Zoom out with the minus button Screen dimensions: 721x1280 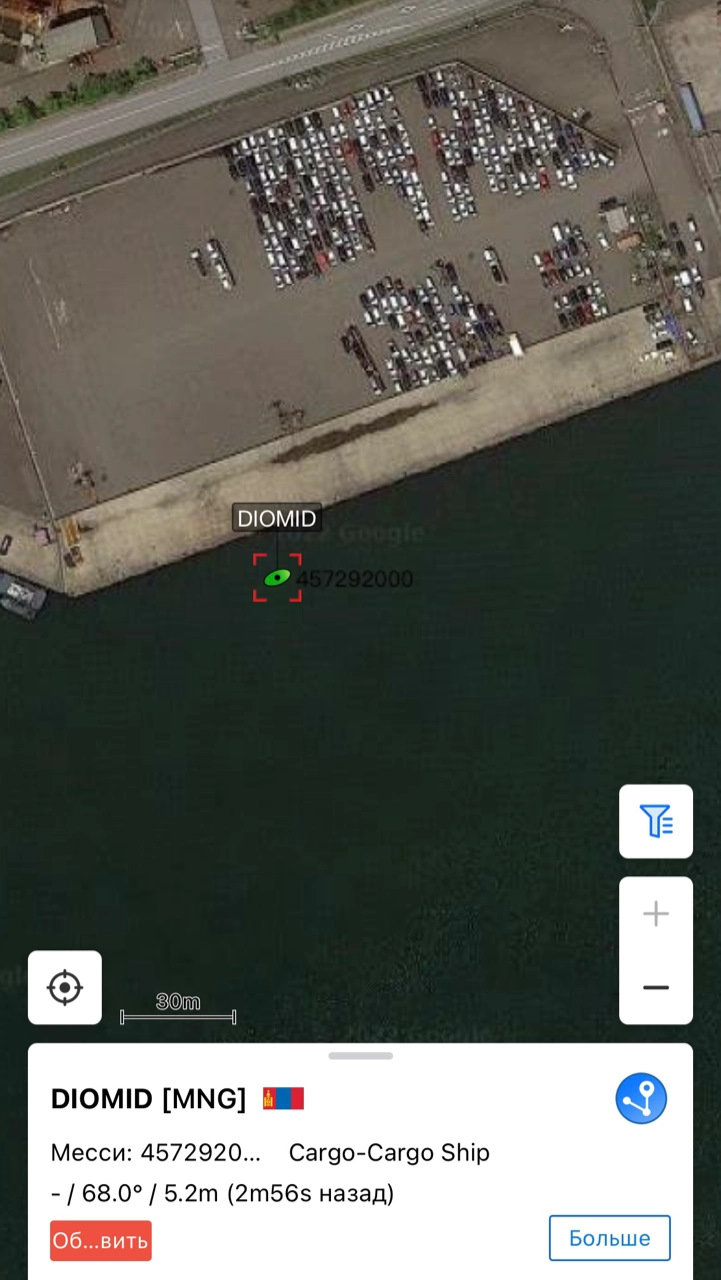pos(656,988)
